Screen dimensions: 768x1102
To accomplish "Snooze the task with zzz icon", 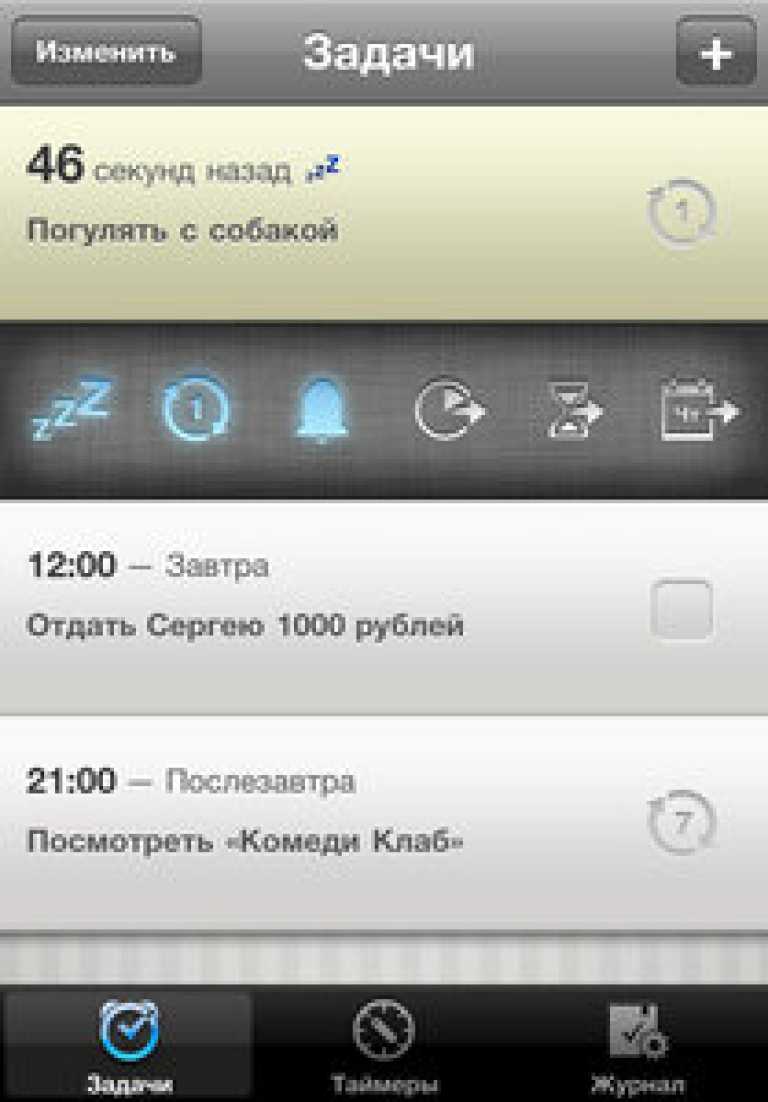I will tap(71, 410).
